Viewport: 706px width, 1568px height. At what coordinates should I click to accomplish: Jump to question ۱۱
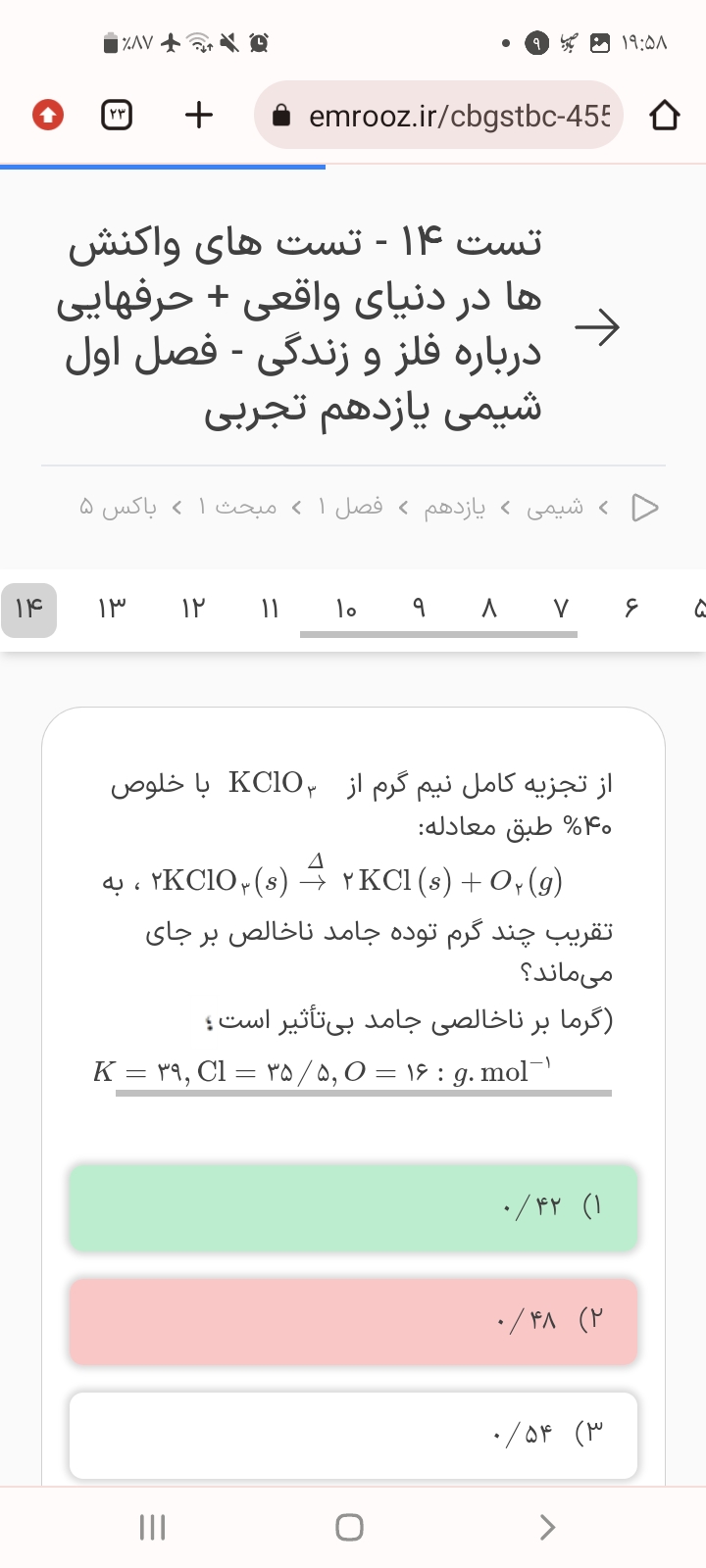point(270,610)
